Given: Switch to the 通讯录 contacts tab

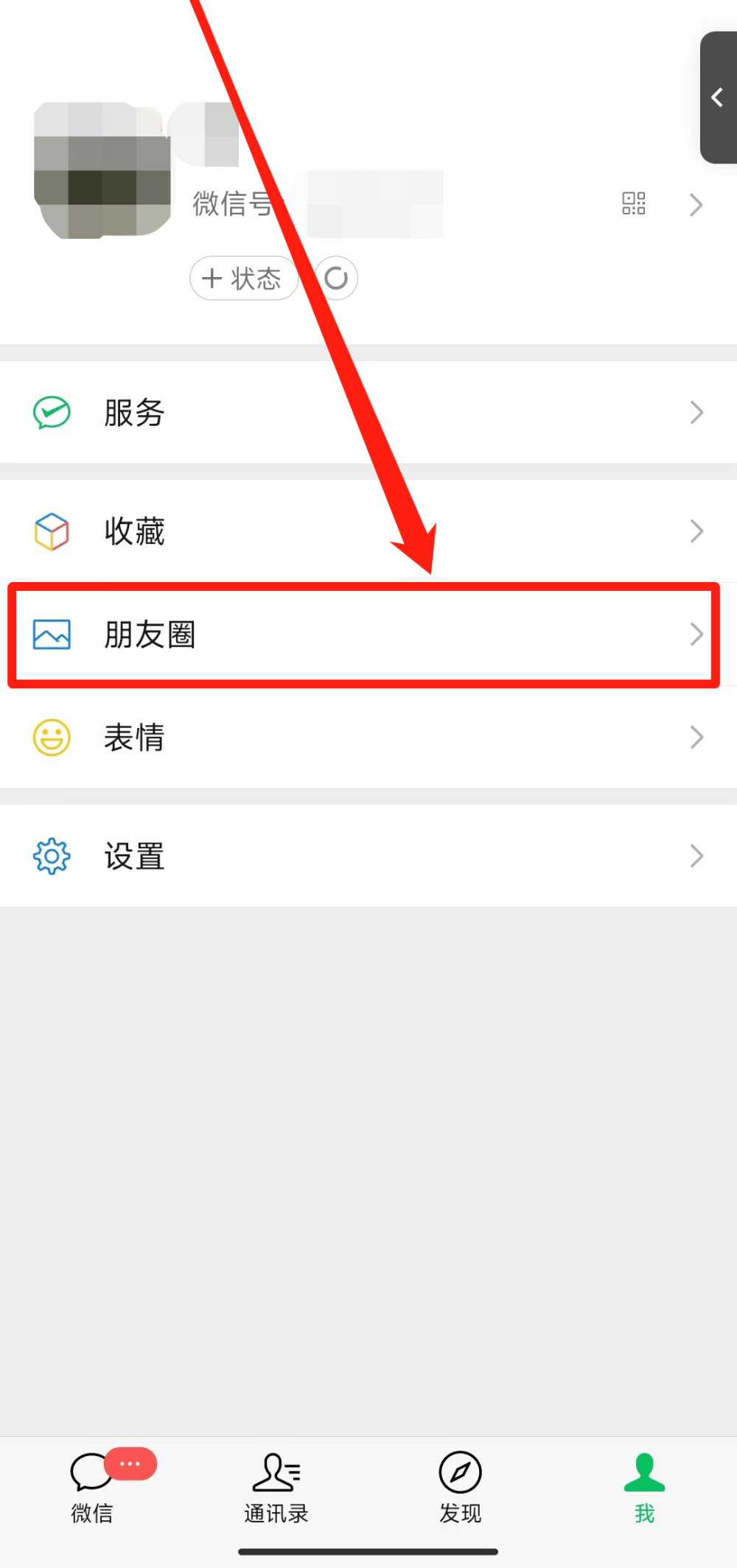Looking at the screenshot, I should click(x=276, y=1487).
